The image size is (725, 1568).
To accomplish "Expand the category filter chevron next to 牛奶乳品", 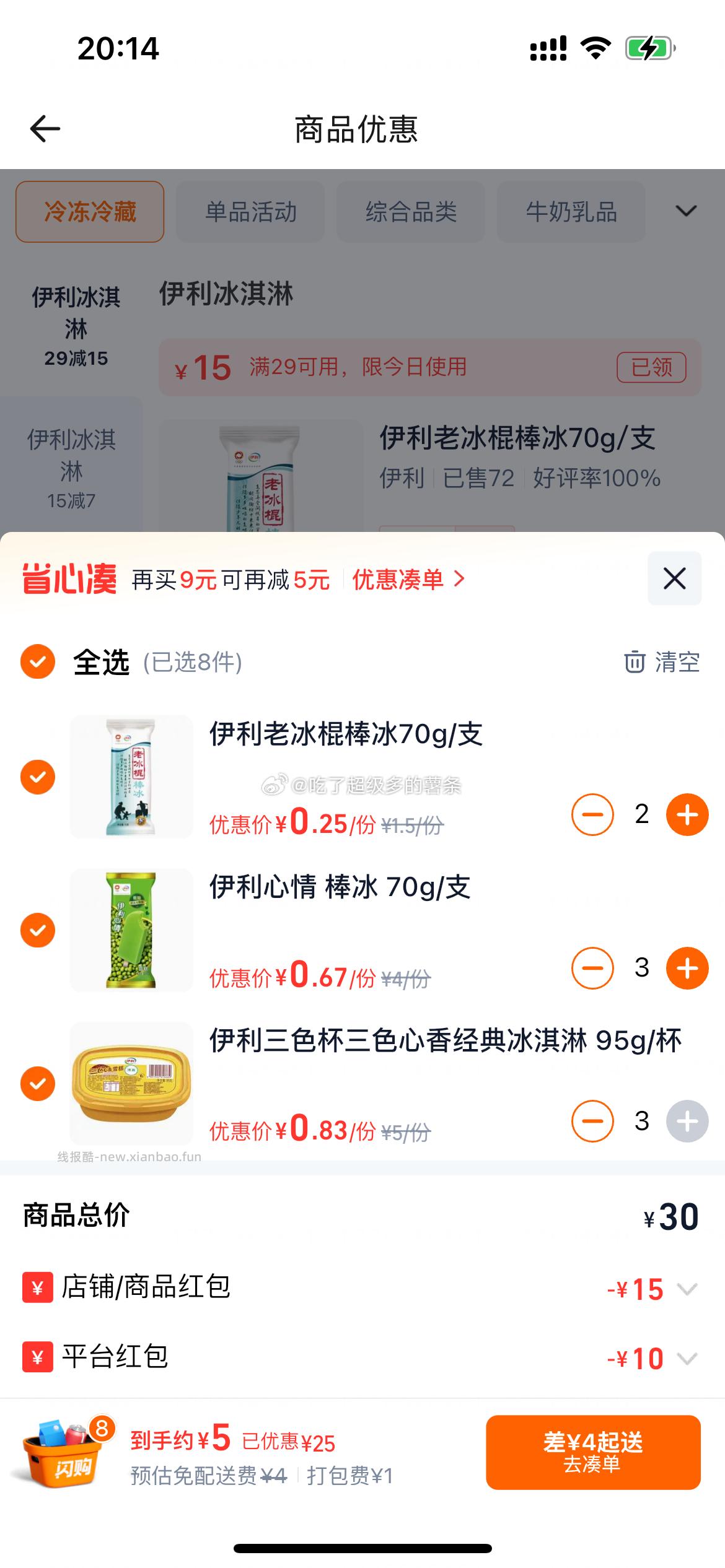I will (685, 211).
